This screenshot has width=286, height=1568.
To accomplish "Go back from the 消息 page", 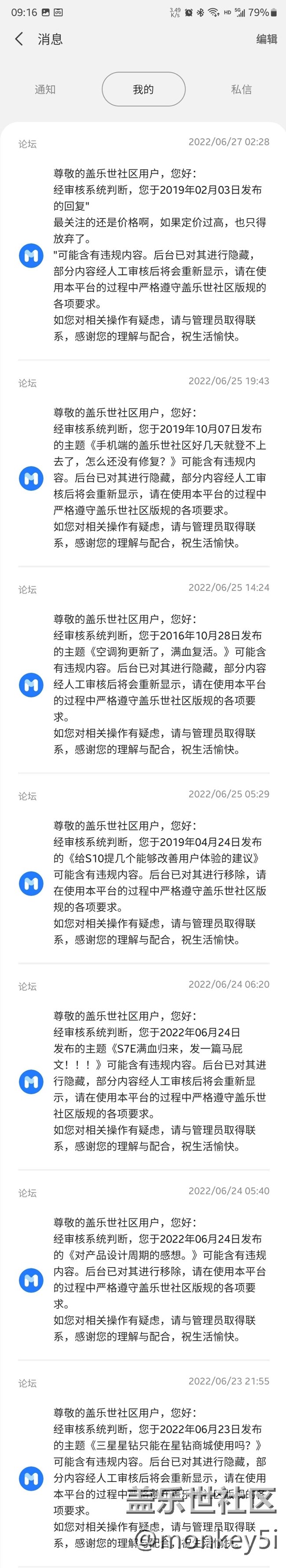I will tap(19, 40).
